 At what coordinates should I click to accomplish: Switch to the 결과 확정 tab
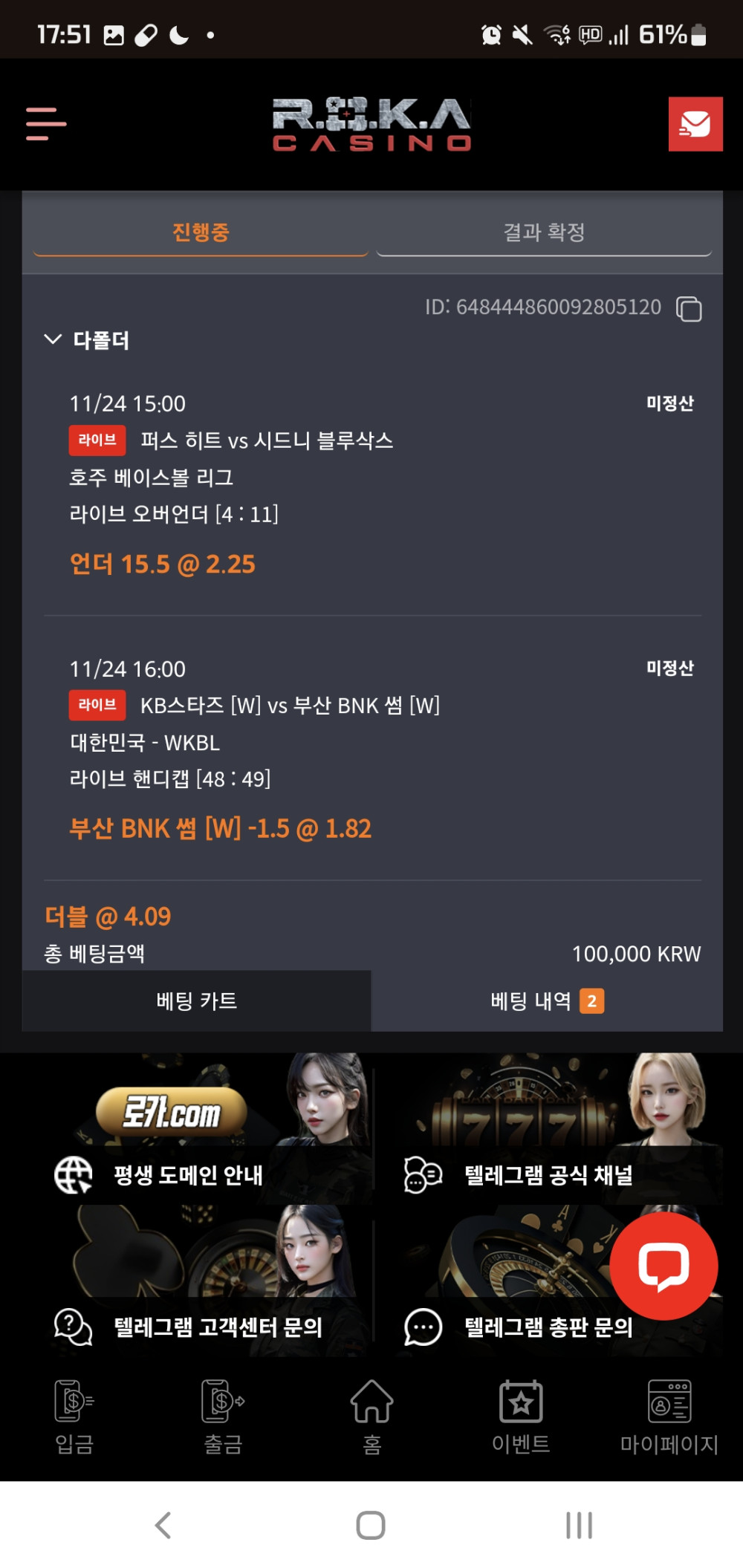click(544, 232)
